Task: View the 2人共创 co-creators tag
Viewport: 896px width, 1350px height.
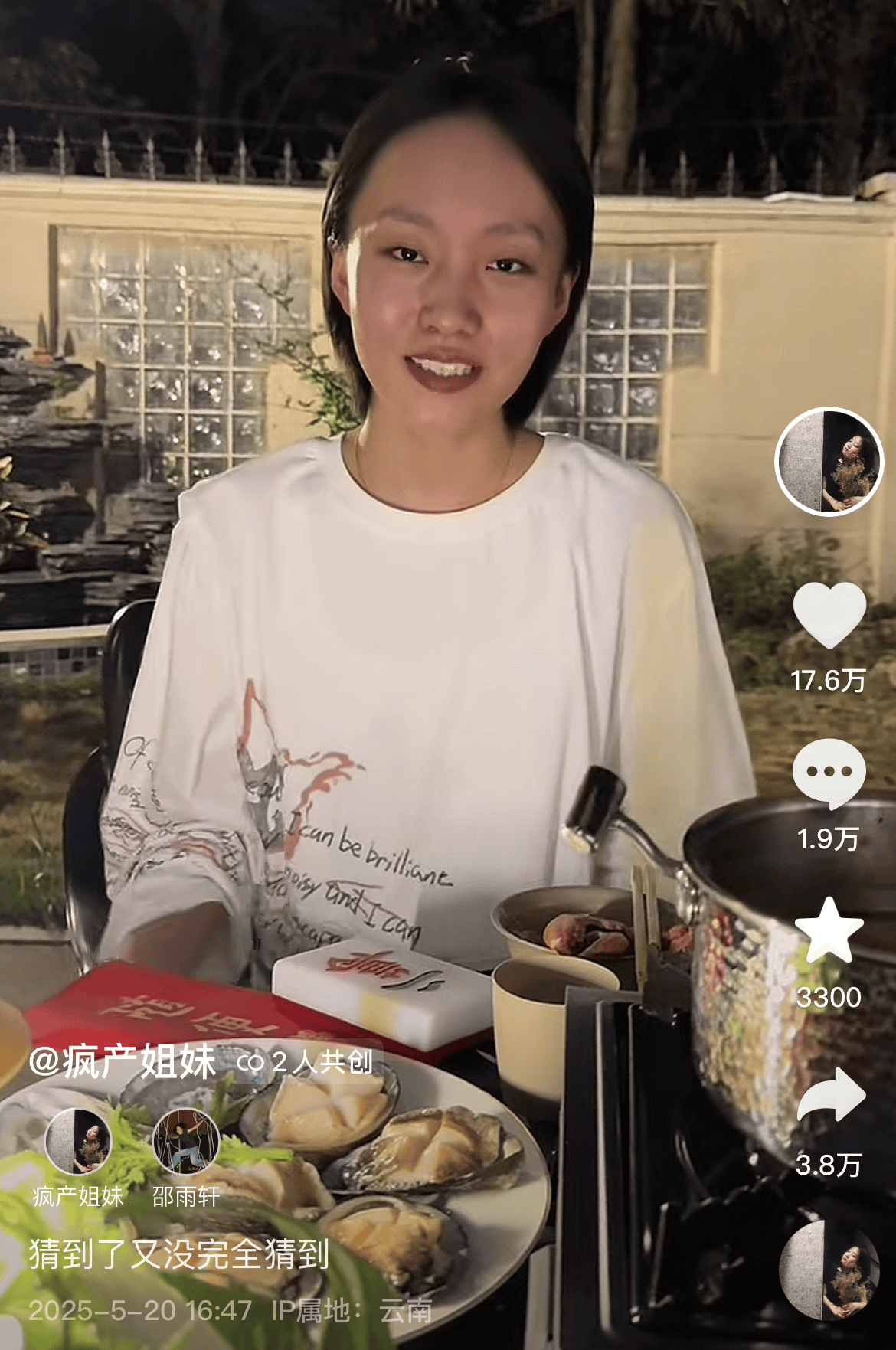Action: (306, 1062)
